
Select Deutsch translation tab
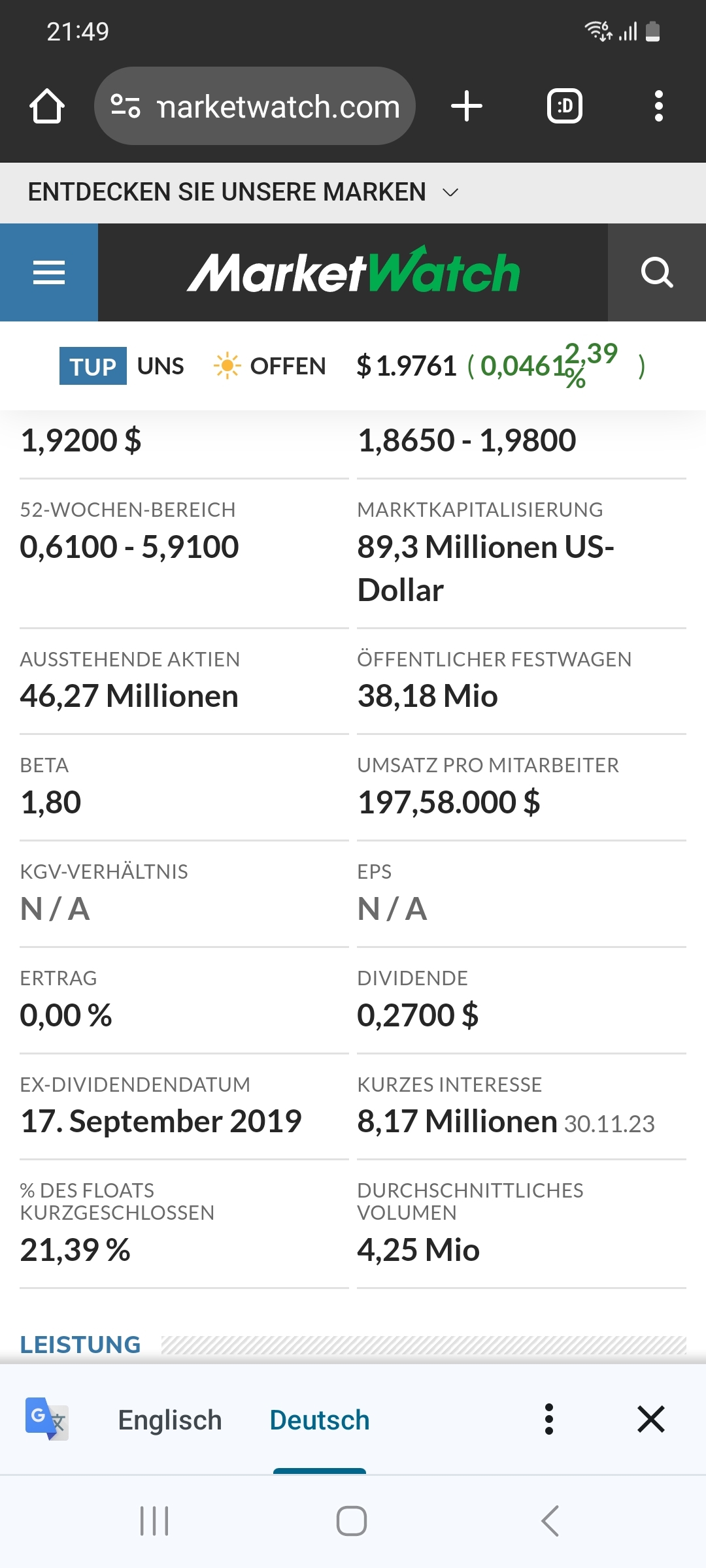point(320,1420)
